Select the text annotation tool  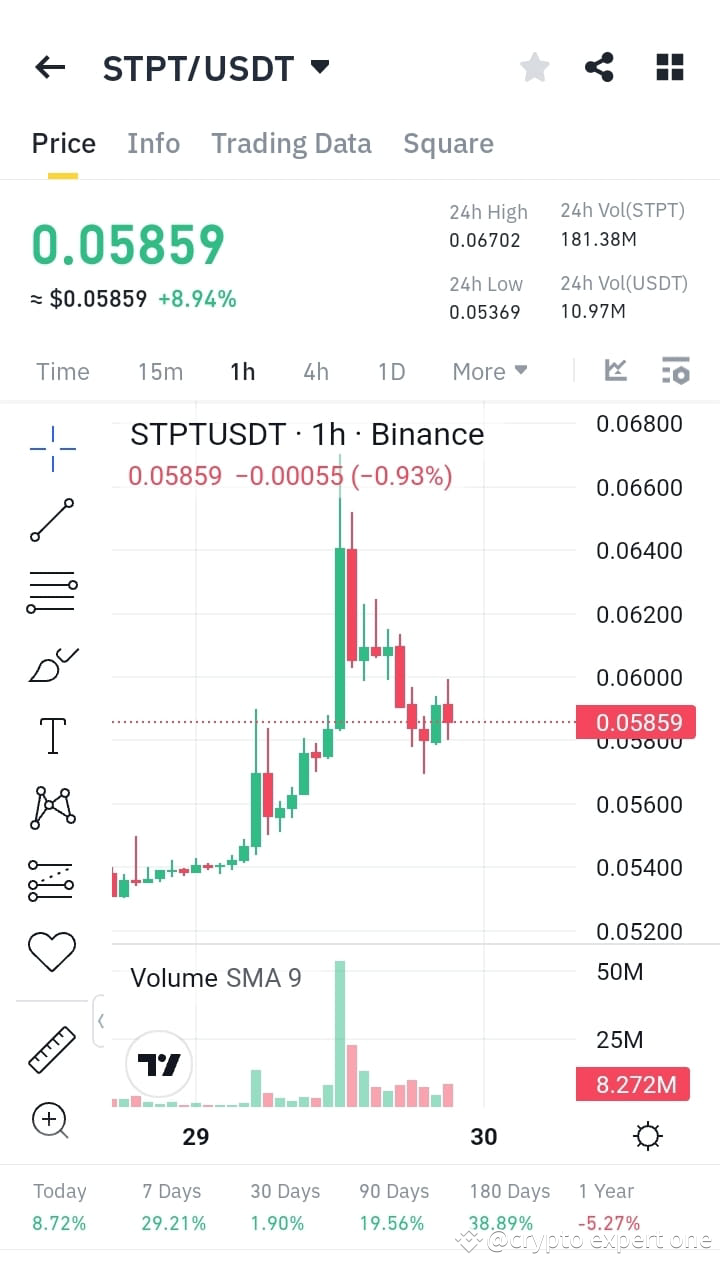coord(52,735)
